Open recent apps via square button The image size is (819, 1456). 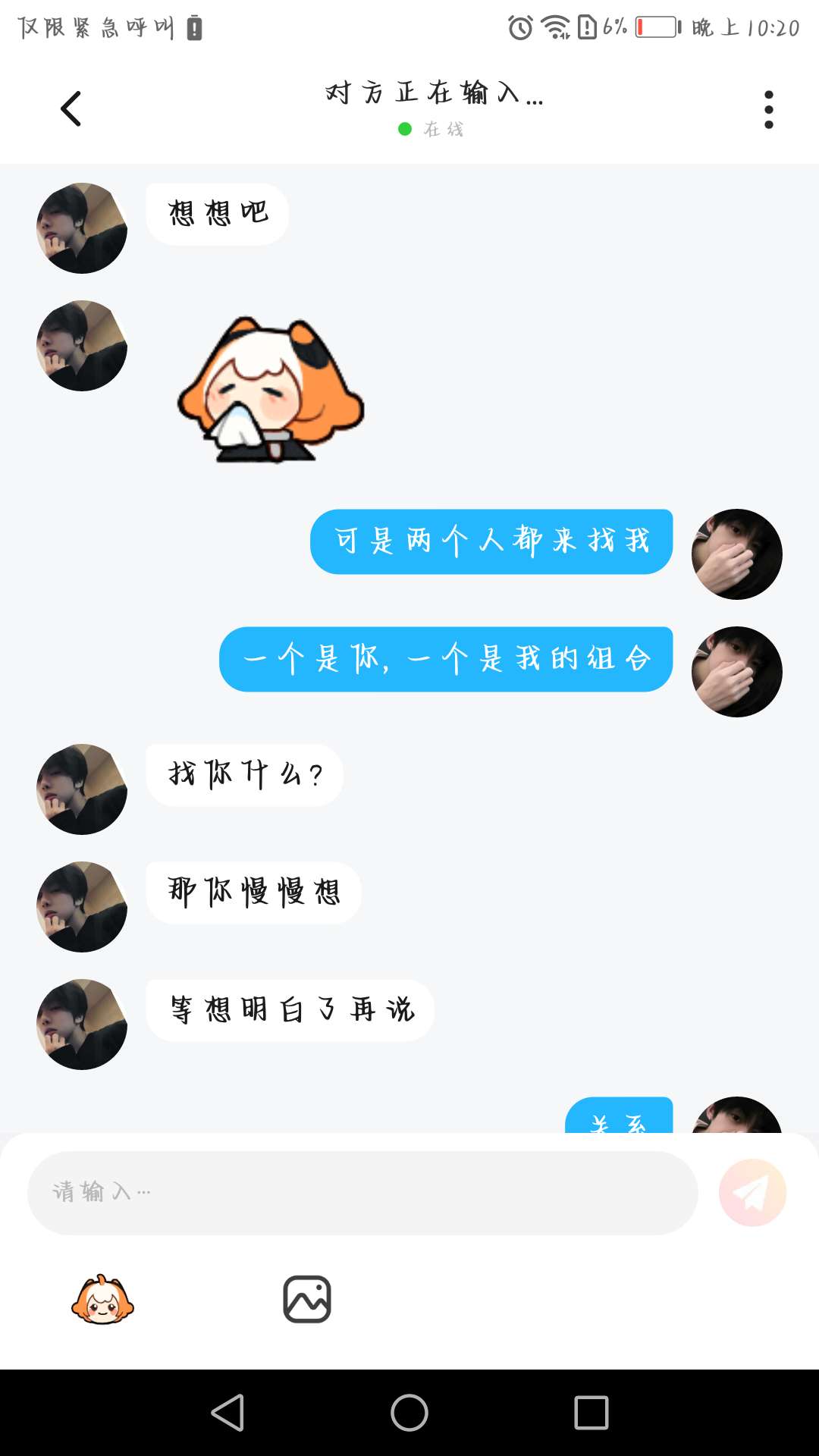click(x=591, y=1413)
